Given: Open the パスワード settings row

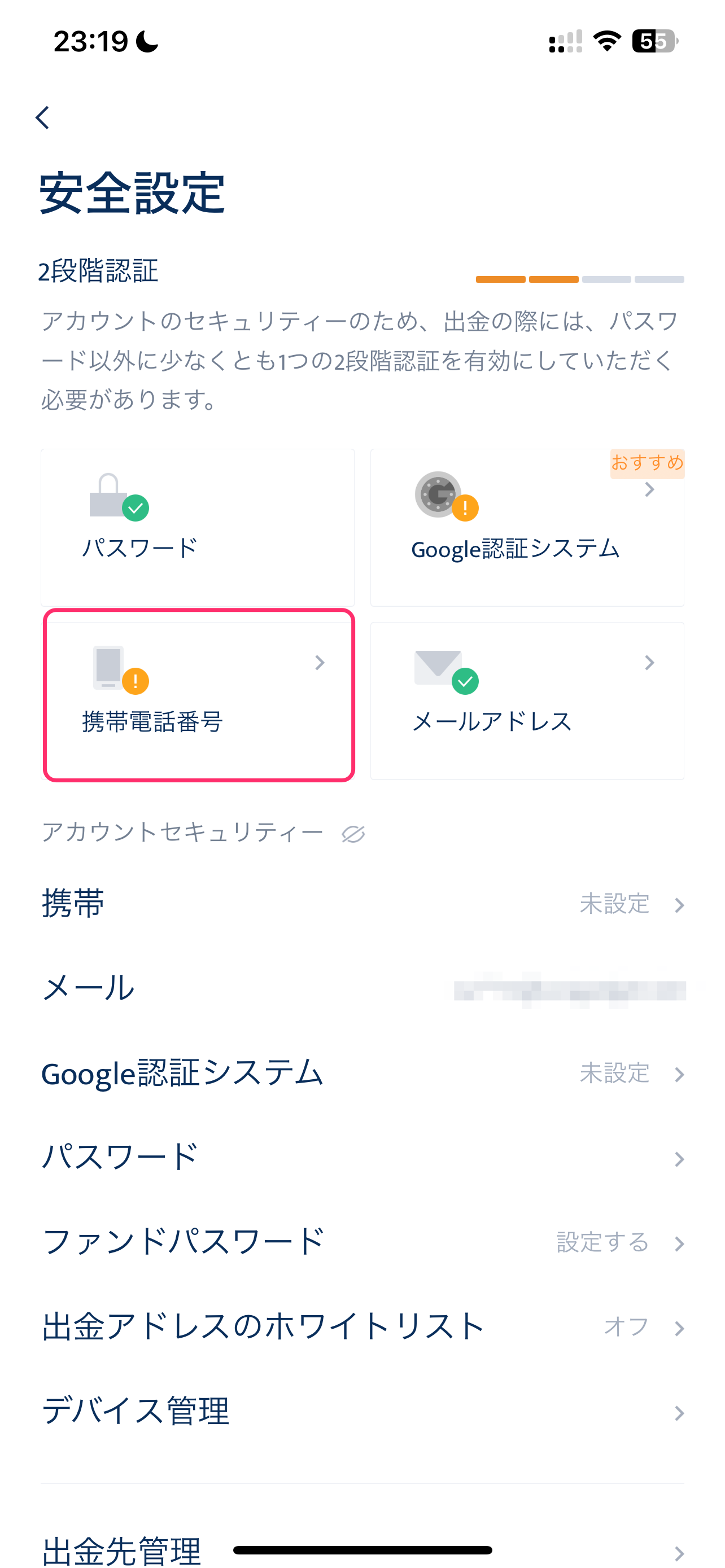Looking at the screenshot, I should point(363,1158).
